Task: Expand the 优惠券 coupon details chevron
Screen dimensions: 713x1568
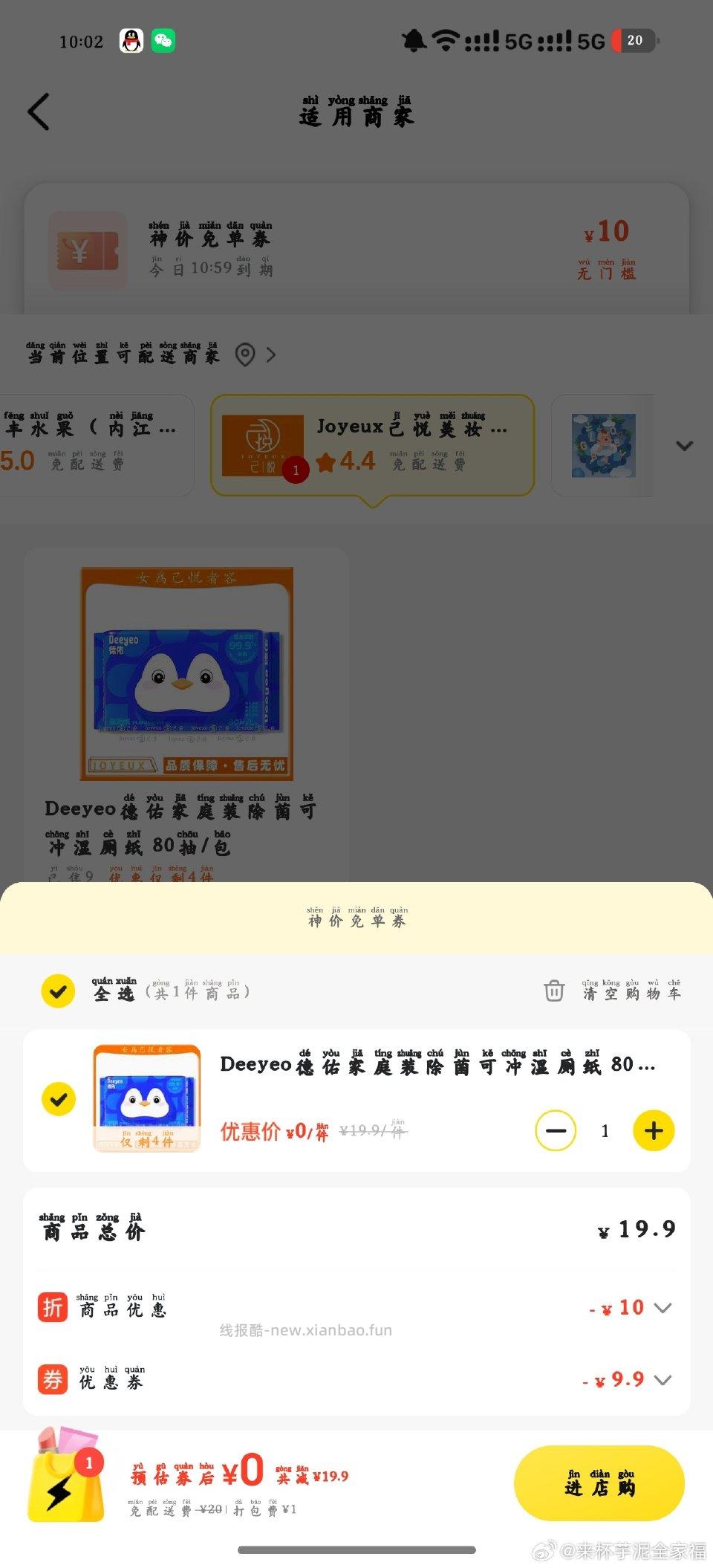Action: coord(663,1381)
